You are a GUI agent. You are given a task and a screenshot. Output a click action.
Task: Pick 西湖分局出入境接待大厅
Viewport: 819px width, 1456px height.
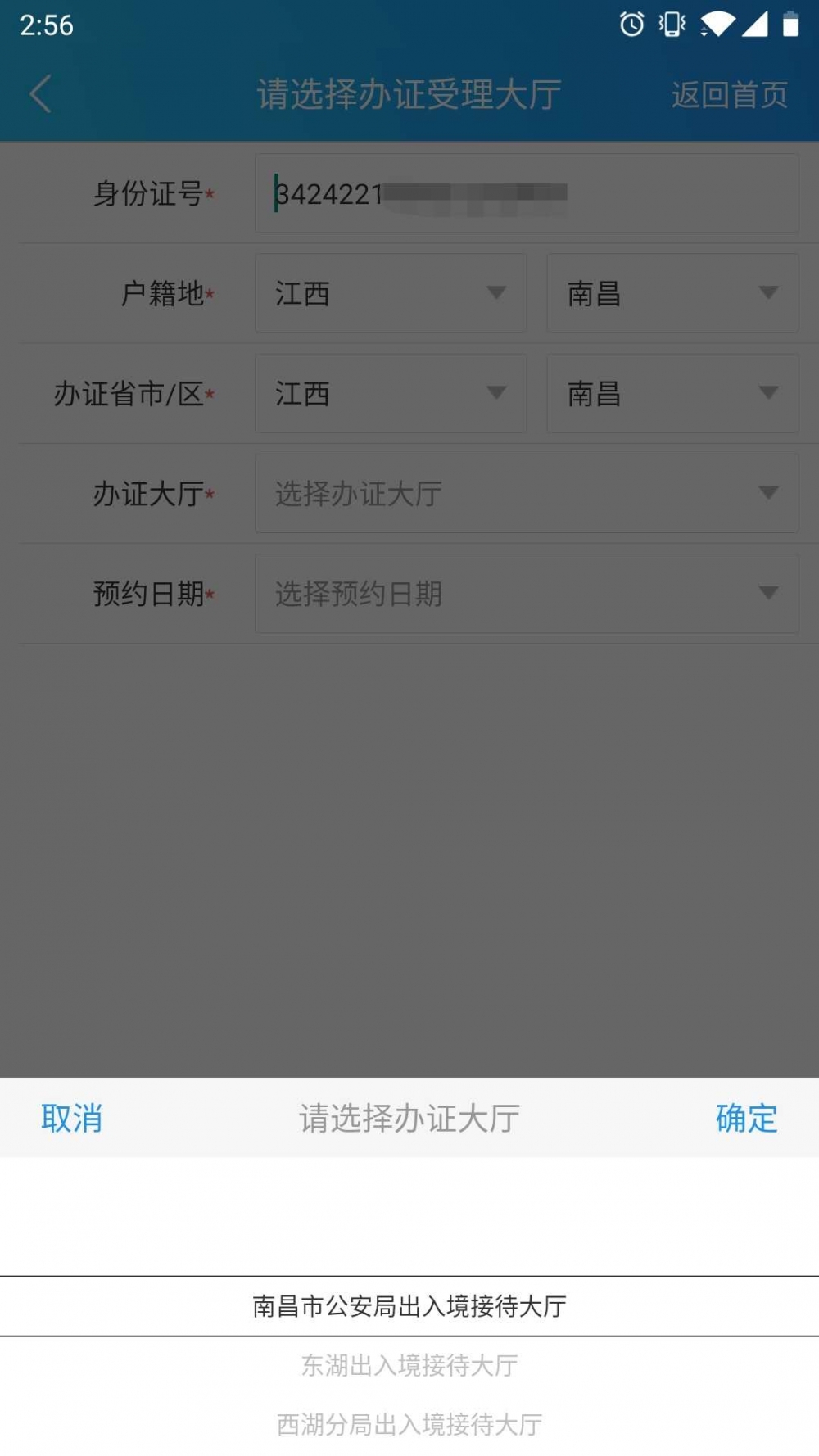pyautogui.click(x=409, y=1425)
